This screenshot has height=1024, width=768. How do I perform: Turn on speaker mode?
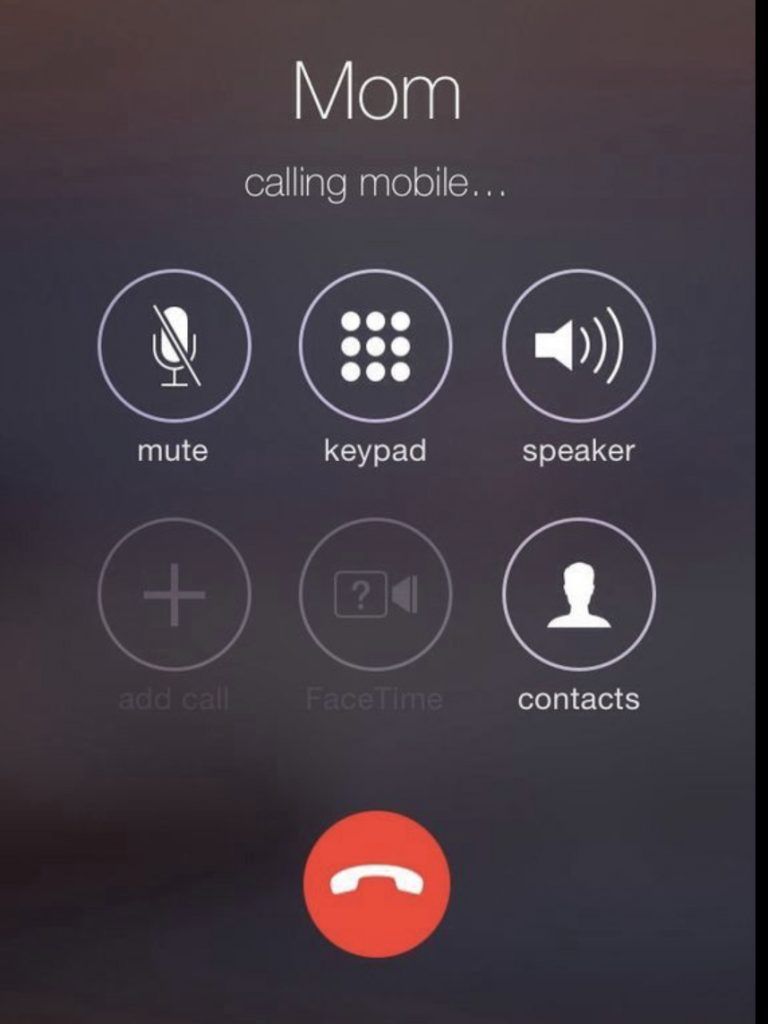[x=578, y=346]
